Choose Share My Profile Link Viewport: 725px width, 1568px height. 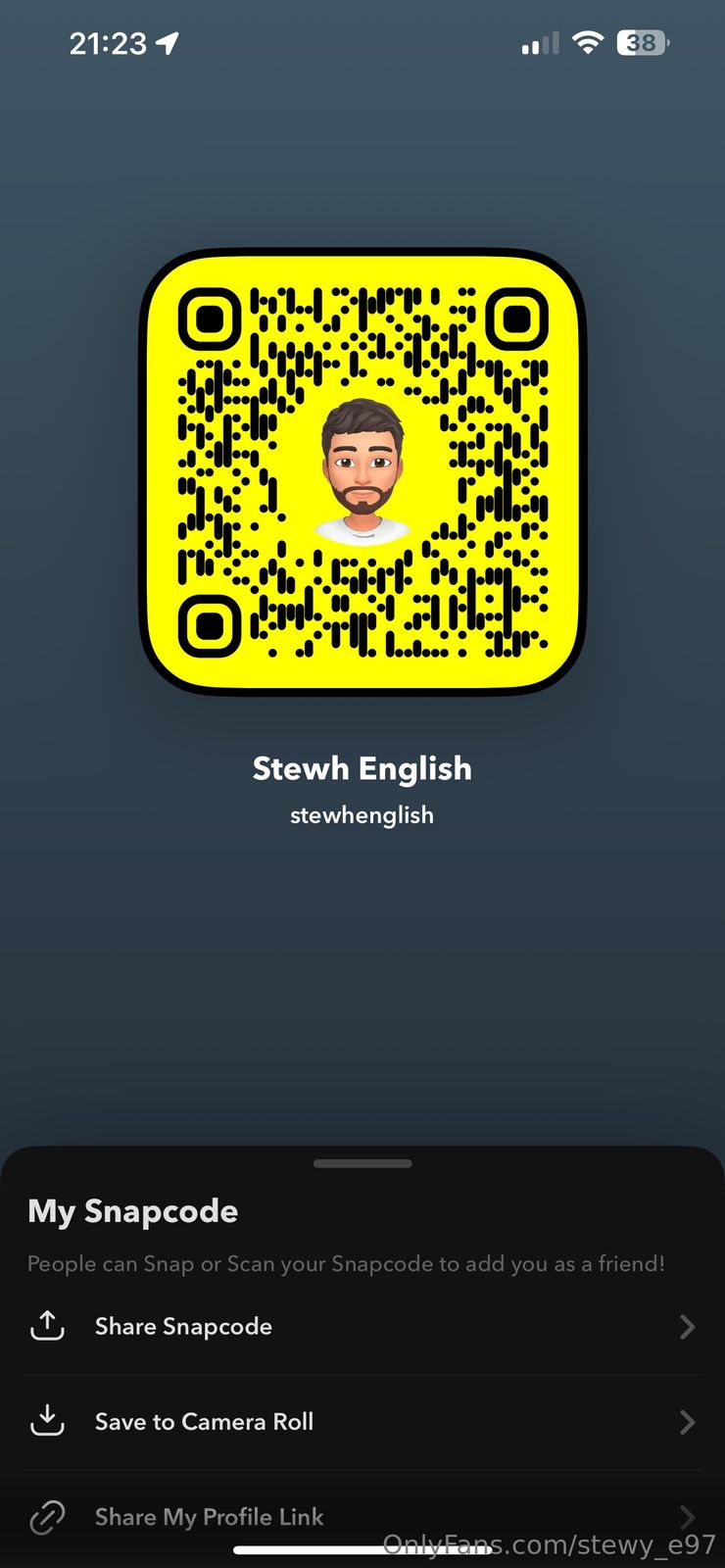click(x=209, y=1516)
